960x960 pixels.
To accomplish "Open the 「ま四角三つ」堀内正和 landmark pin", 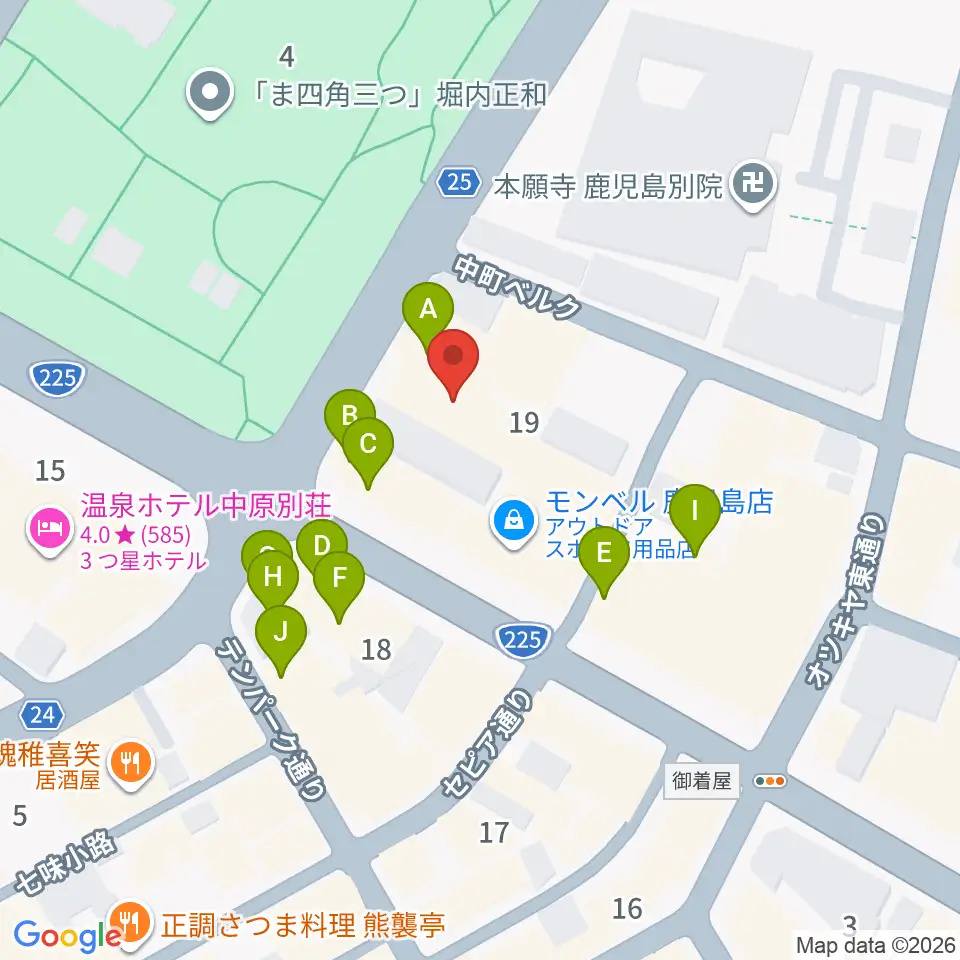I will [209, 92].
